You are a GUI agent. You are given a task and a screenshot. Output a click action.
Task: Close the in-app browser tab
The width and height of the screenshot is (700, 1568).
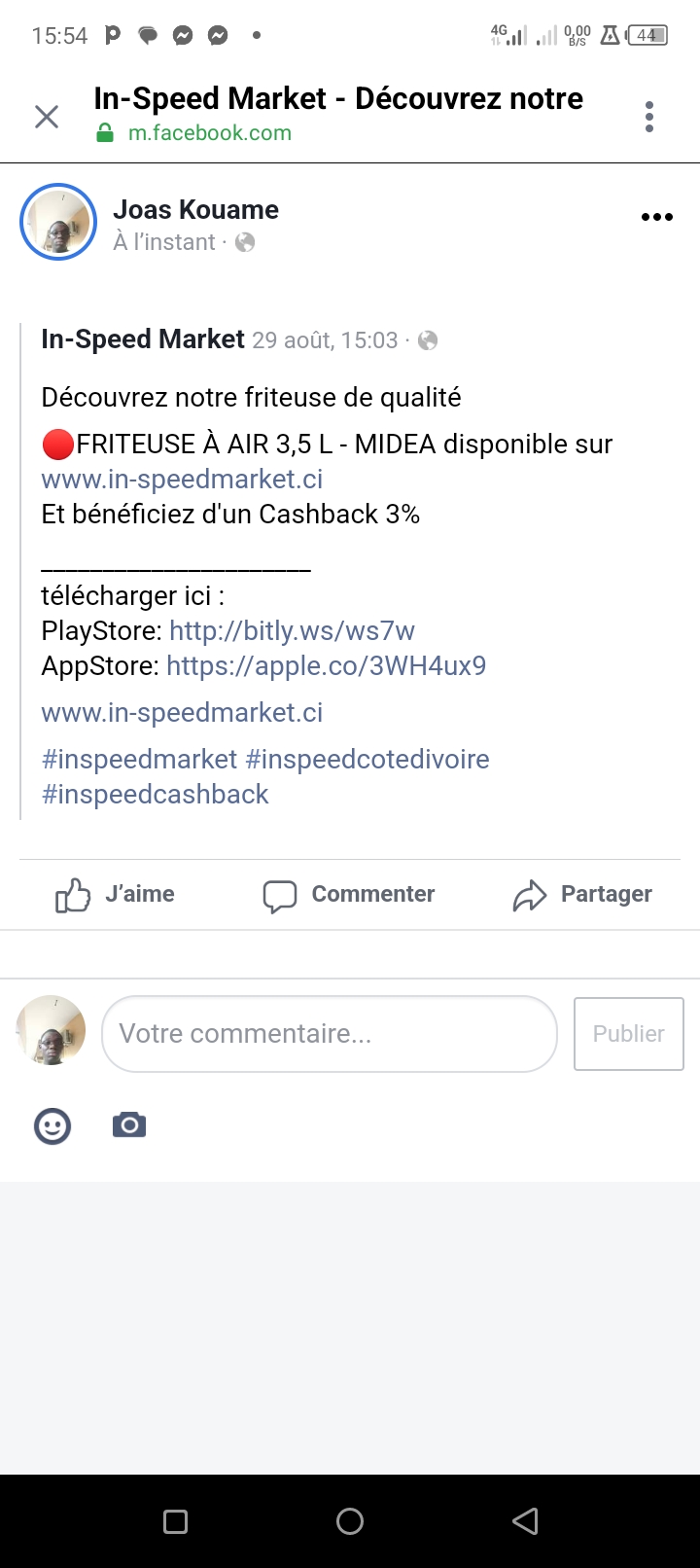point(47,117)
